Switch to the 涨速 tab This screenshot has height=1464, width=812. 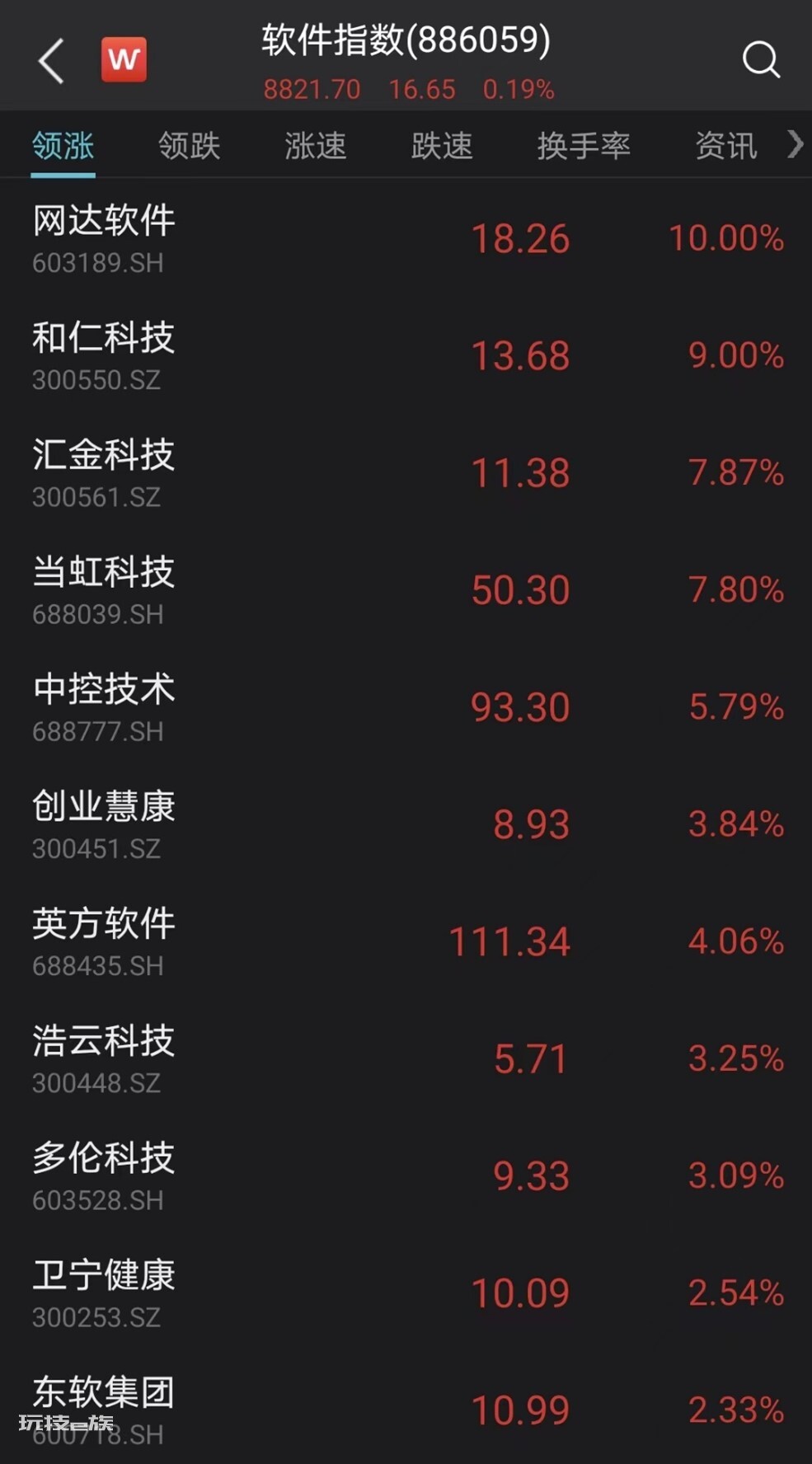coord(316,146)
